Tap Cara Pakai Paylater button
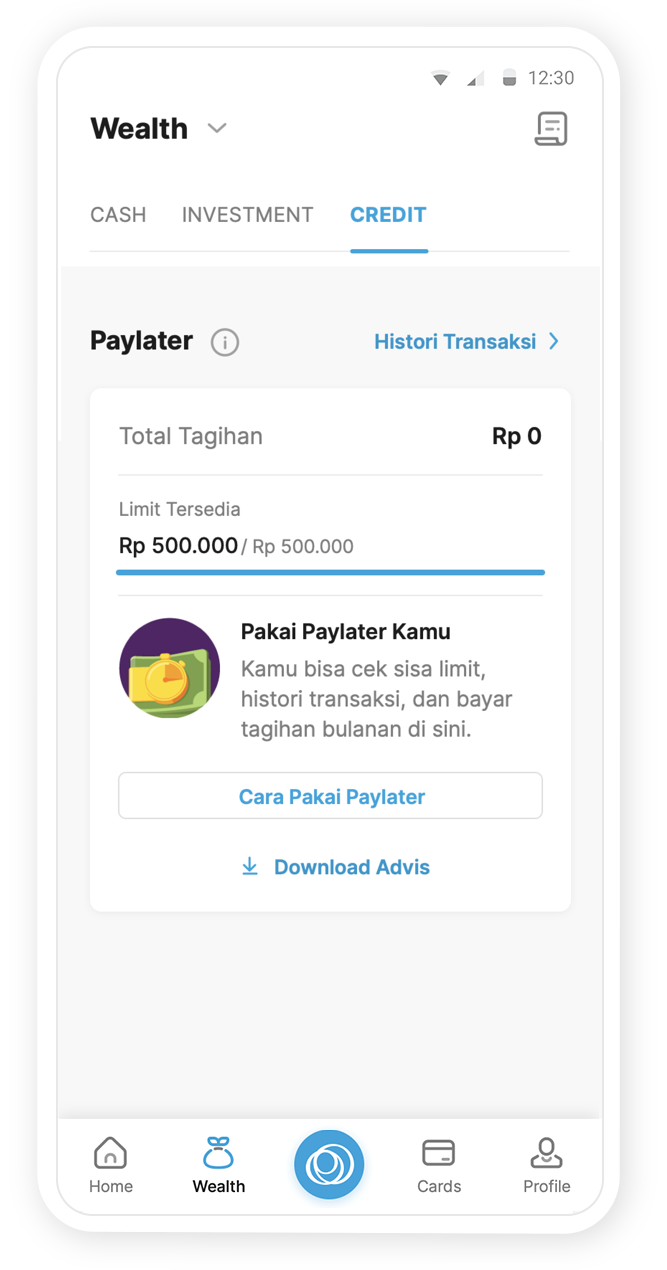Image resolution: width=667 pixels, height=1270 pixels. pyautogui.click(x=330, y=796)
